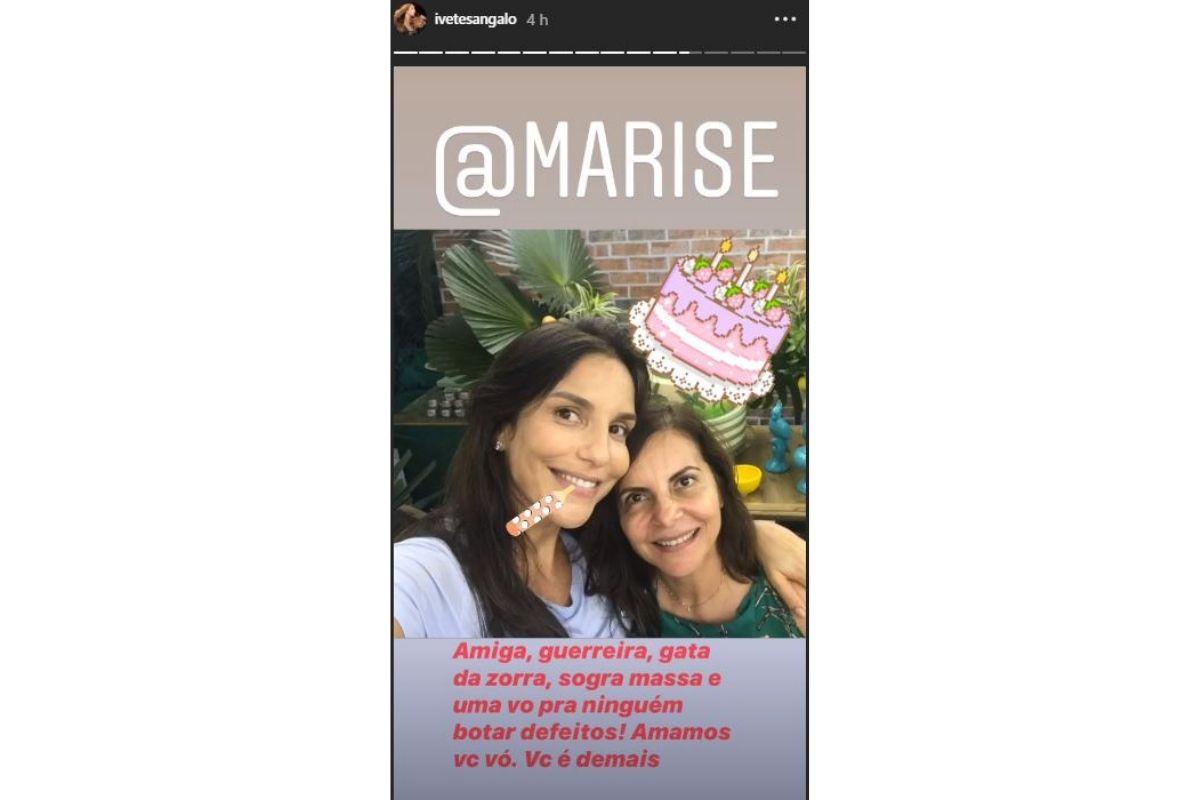Viewport: 1200px width, 800px height.
Task: Open the story overflow menu
Action: (x=786, y=19)
